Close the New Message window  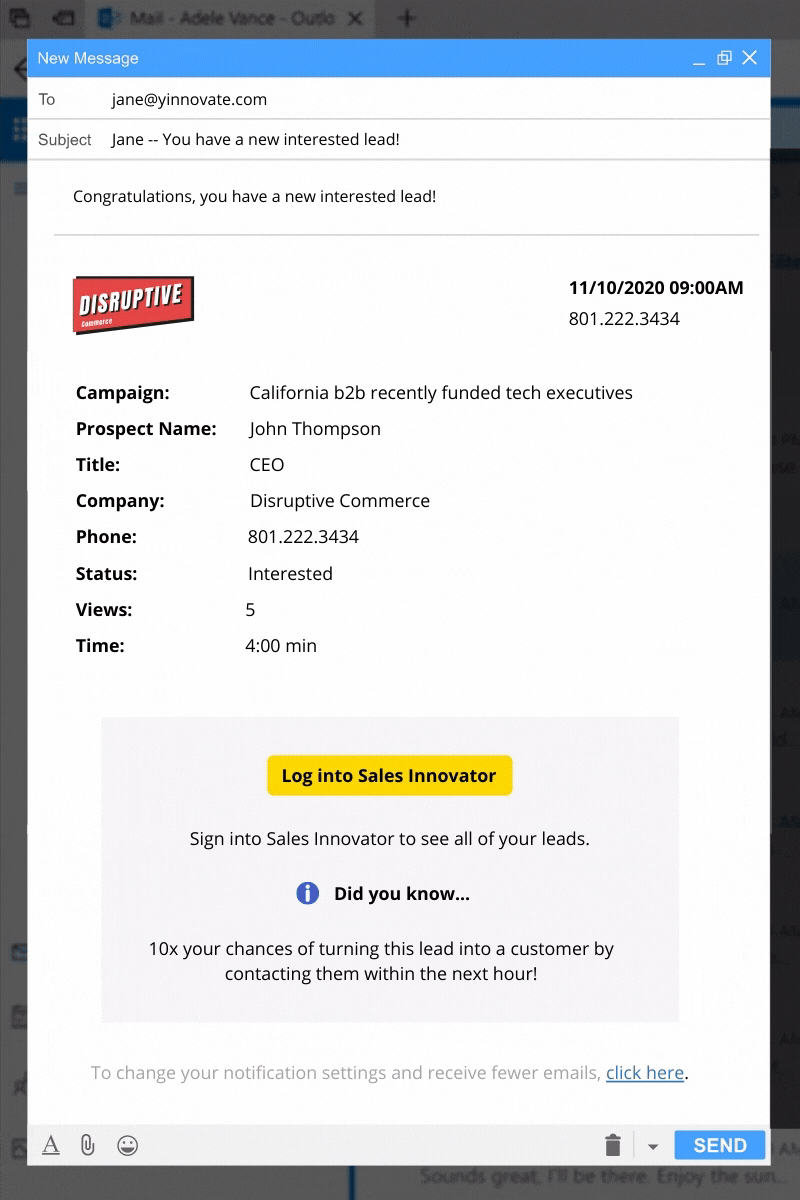pyautogui.click(x=750, y=58)
